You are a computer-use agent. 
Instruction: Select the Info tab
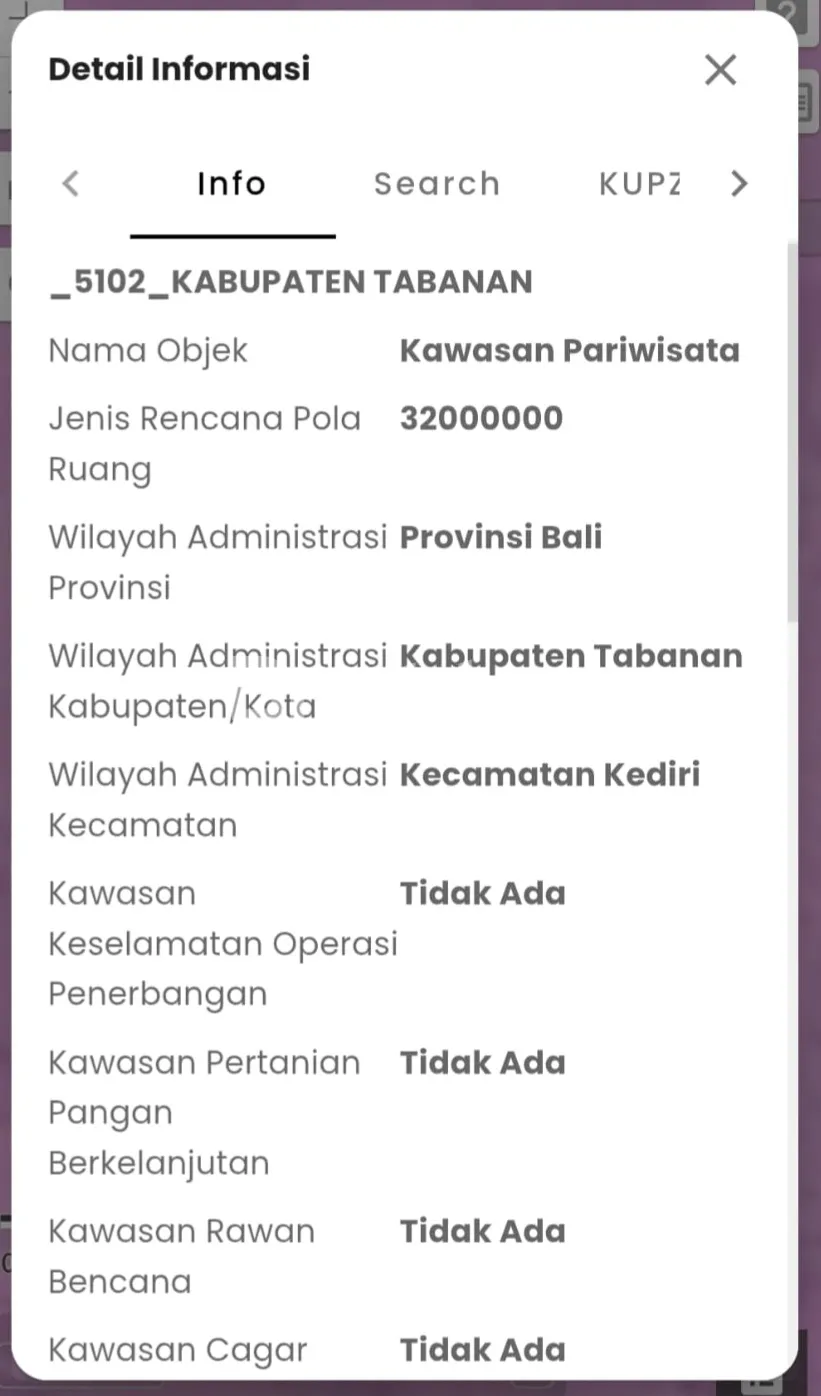tap(232, 184)
